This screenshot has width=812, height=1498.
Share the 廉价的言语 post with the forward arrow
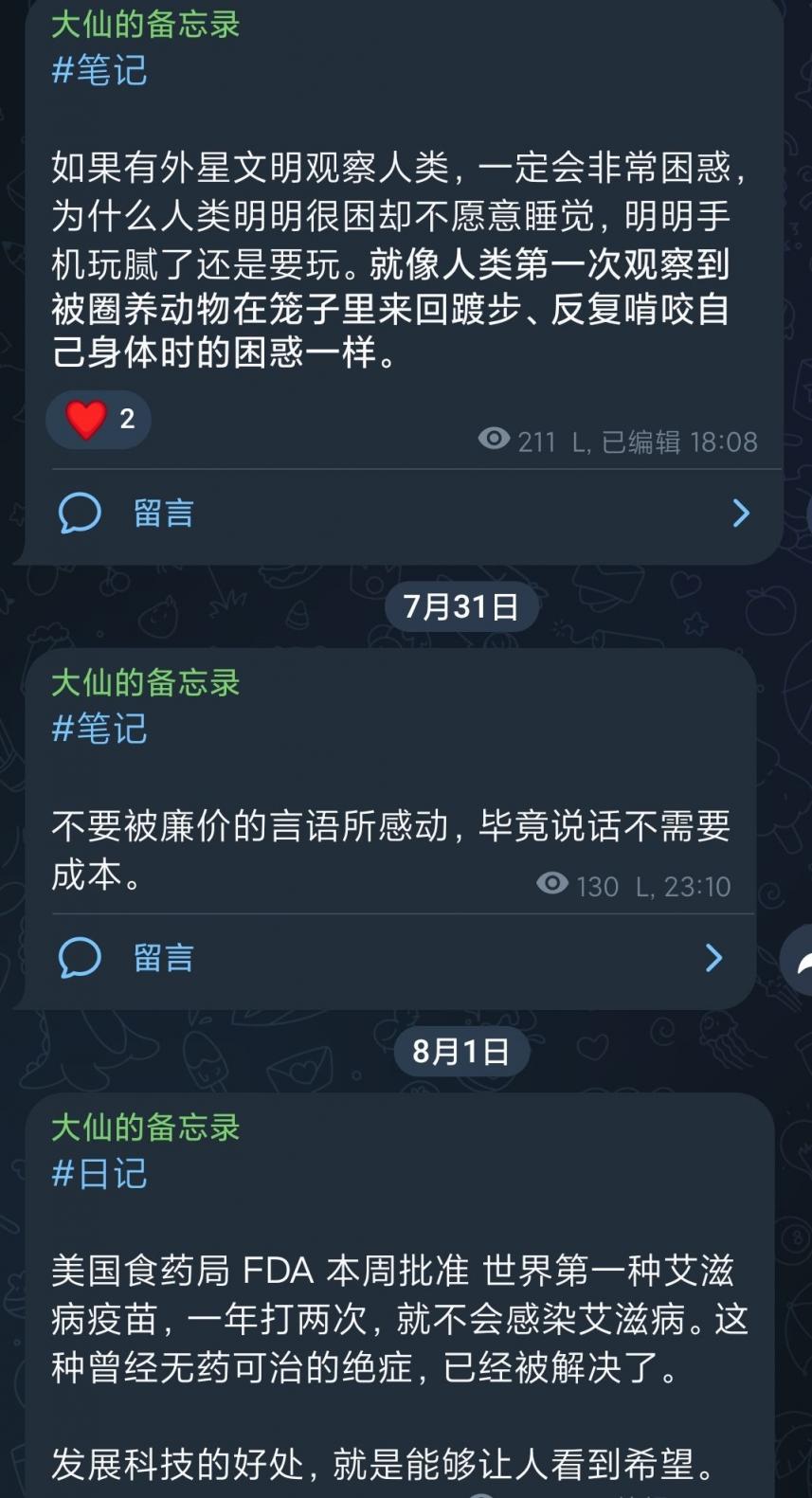(801, 961)
